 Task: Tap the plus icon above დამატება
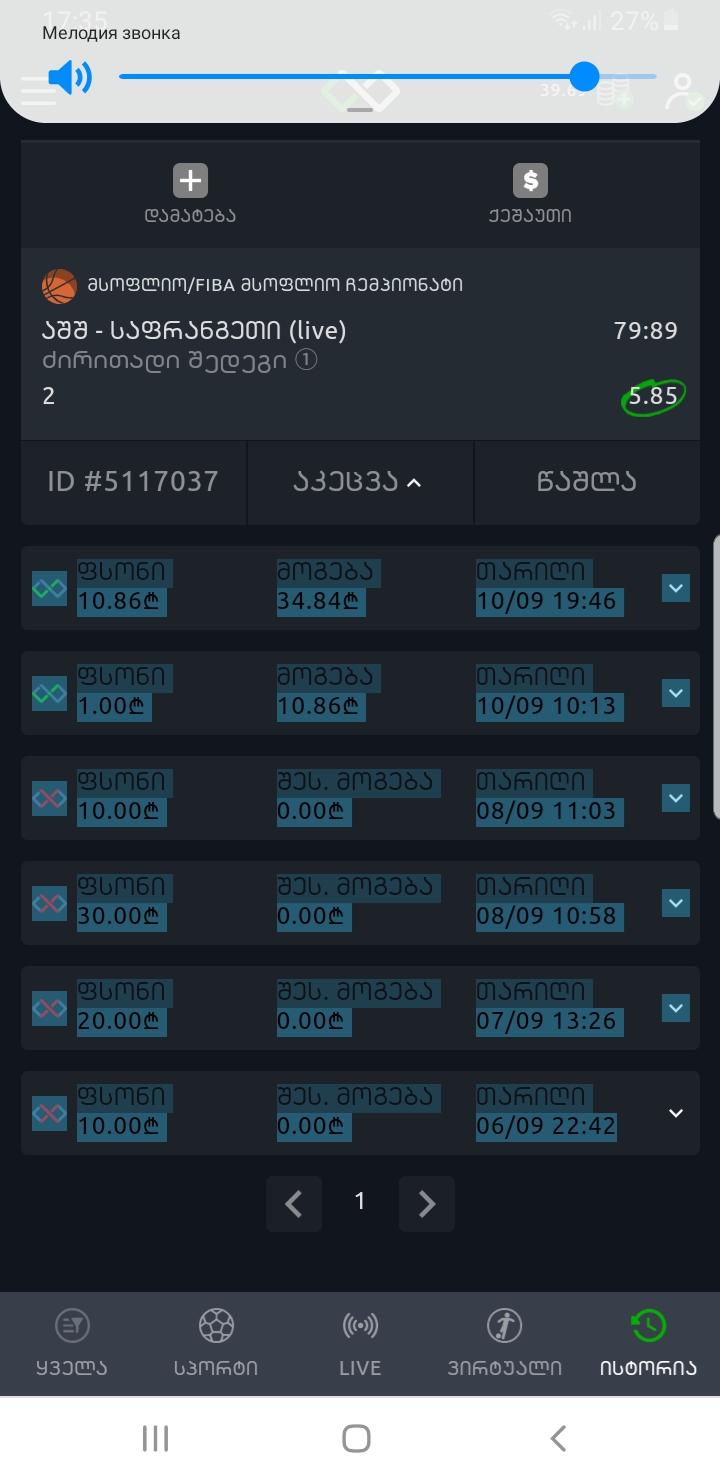coord(190,181)
